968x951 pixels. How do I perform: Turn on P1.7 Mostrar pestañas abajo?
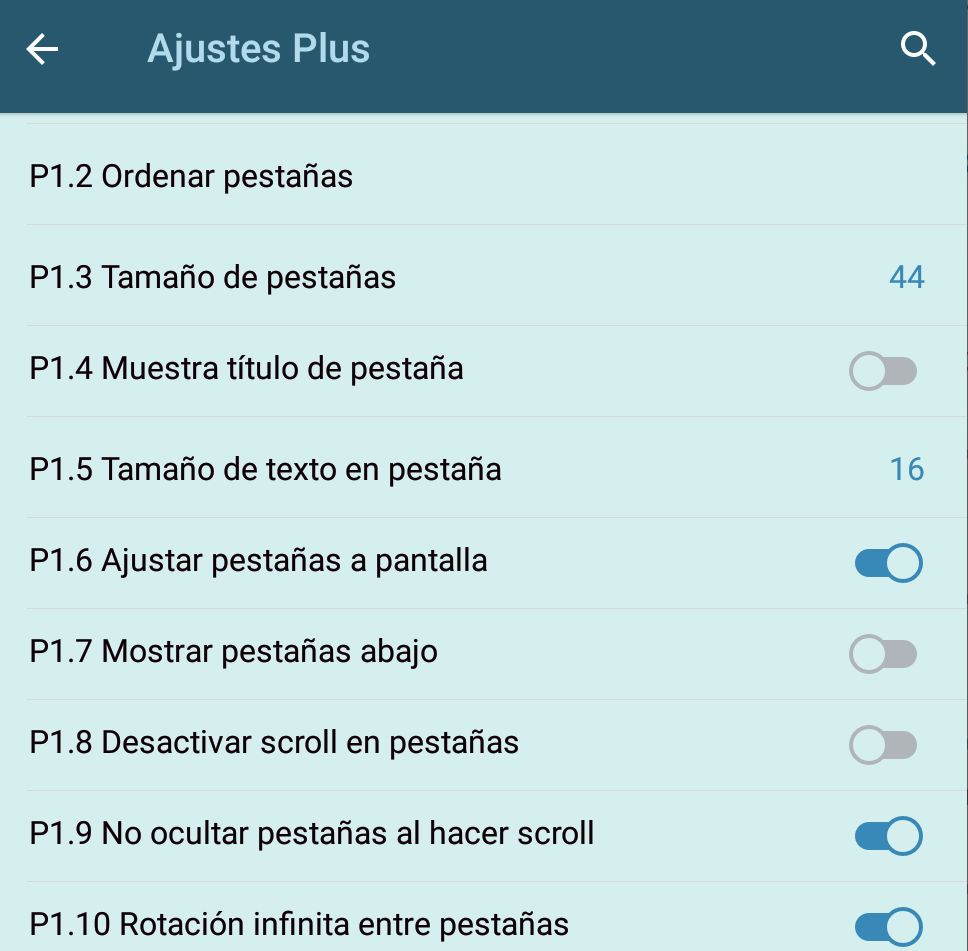coord(884,654)
